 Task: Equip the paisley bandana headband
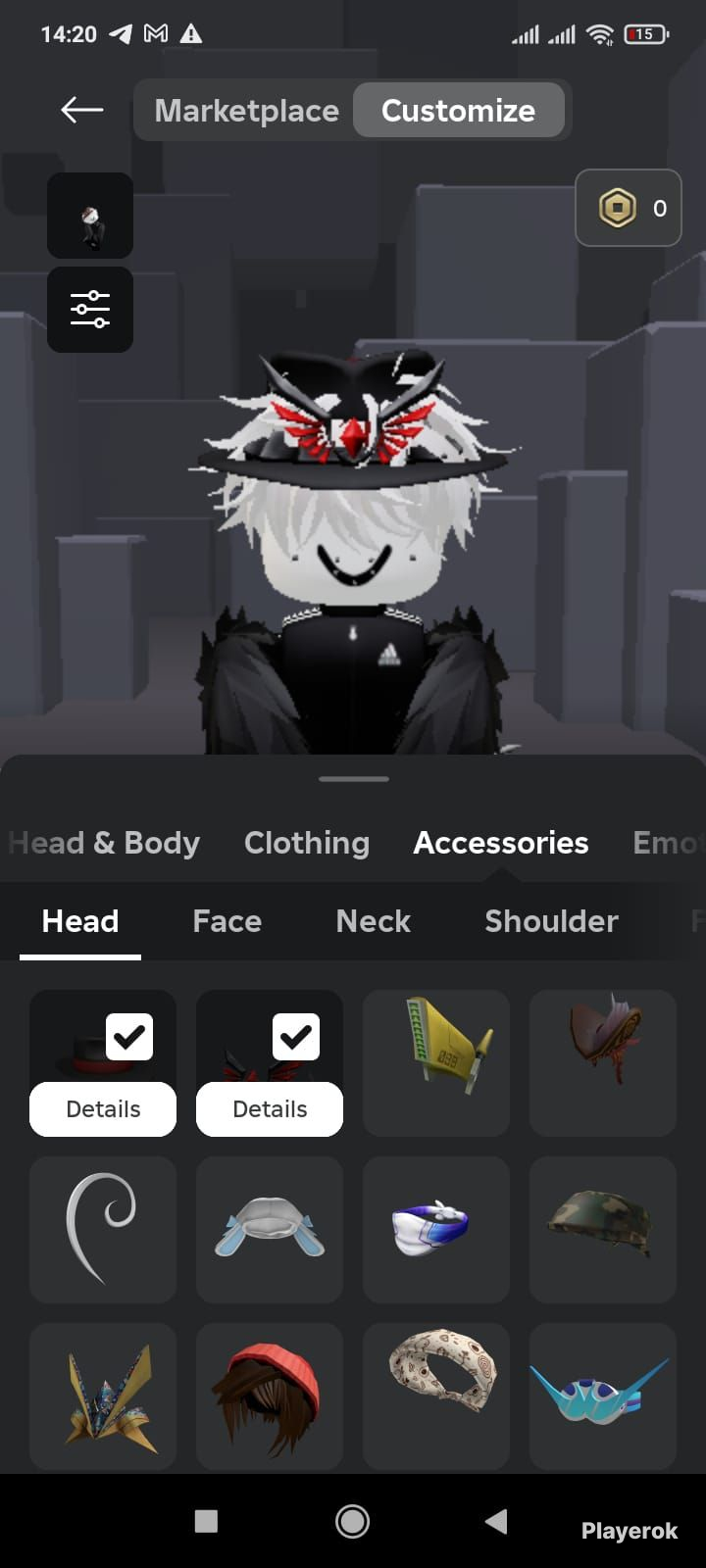pyautogui.click(x=436, y=1396)
